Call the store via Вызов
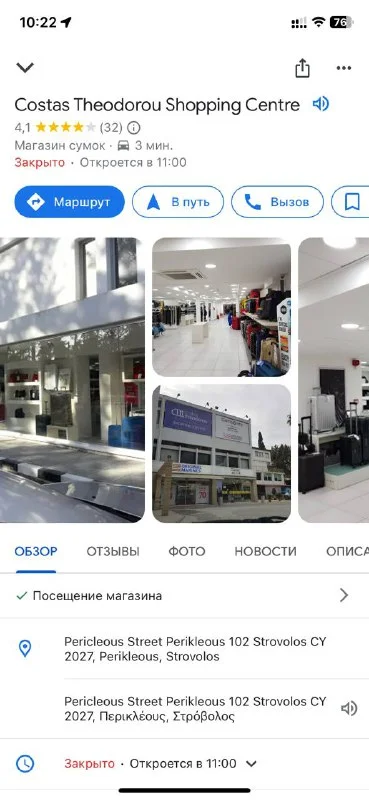Screen dimensions: 369x800 [277, 202]
